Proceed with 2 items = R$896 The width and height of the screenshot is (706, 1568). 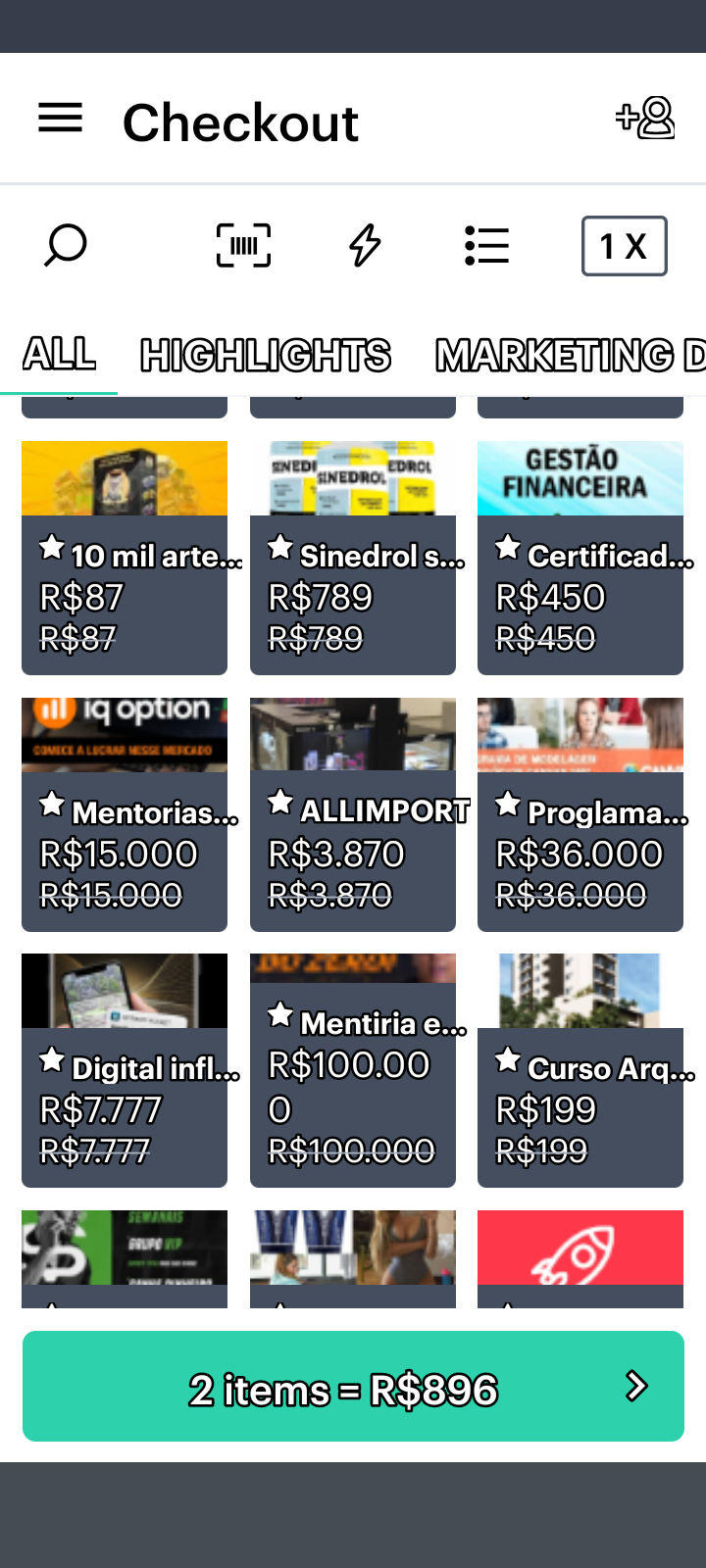coord(353,1387)
